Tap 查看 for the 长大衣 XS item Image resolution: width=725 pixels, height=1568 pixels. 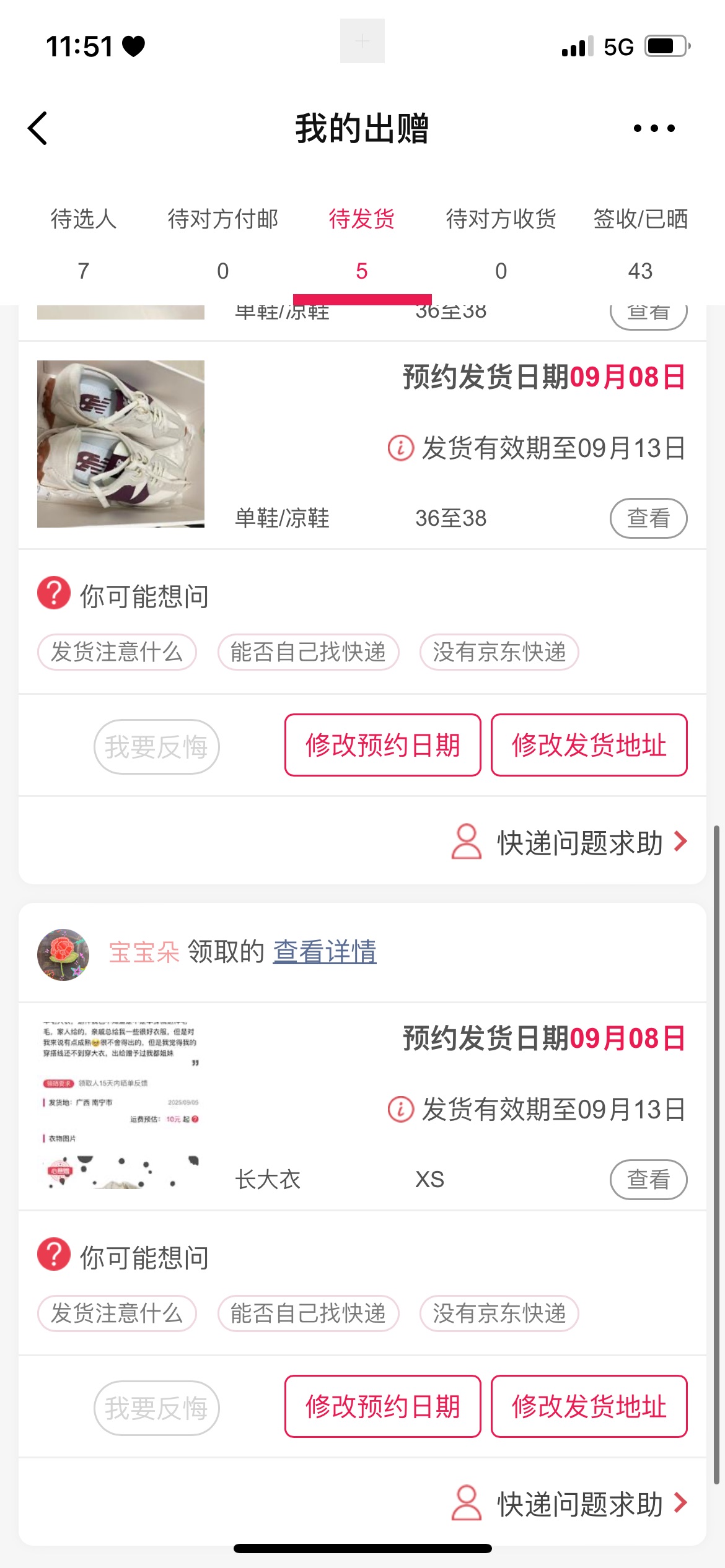648,1180
